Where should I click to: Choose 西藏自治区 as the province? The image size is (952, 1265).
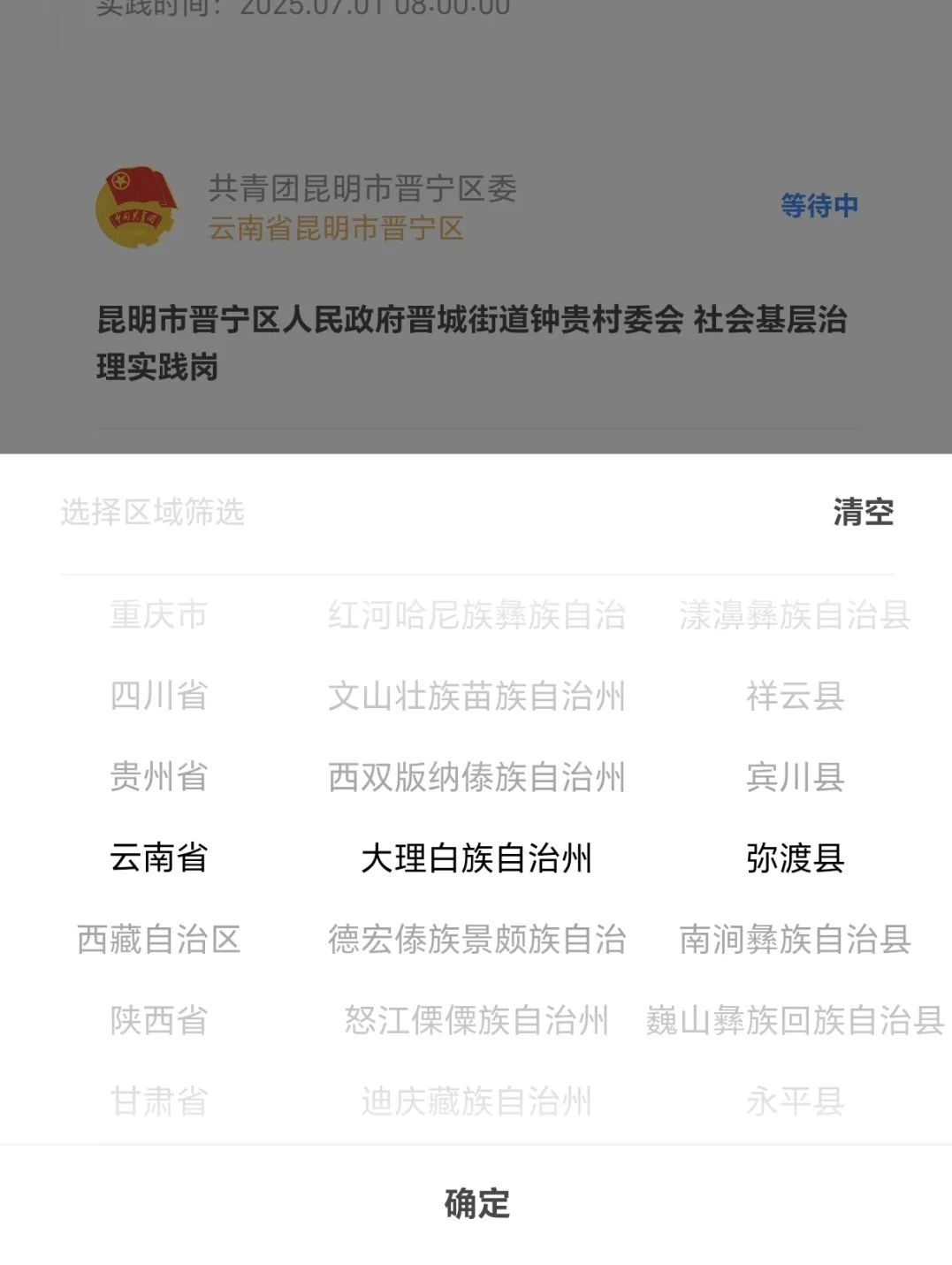pyautogui.click(x=159, y=939)
